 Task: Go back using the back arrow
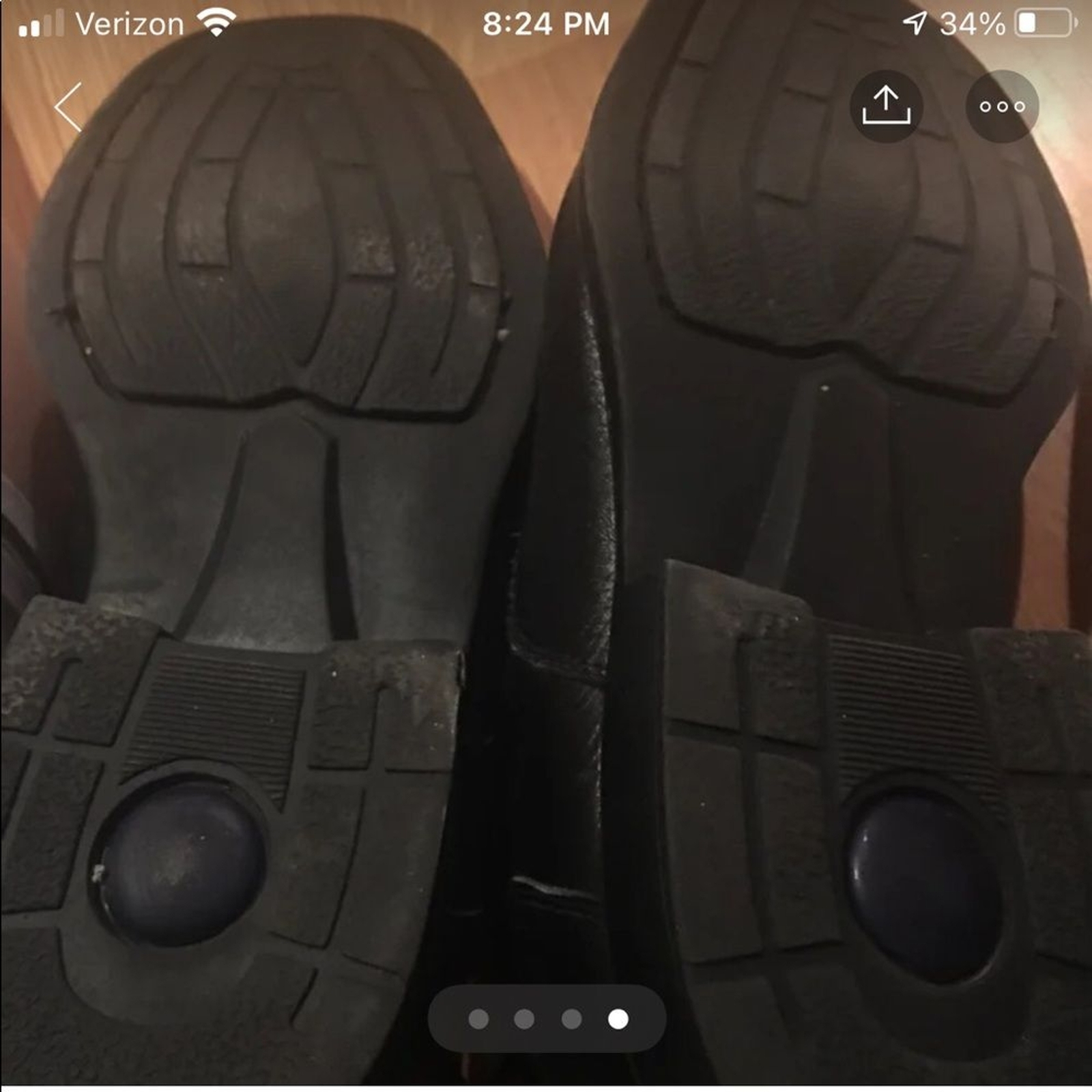[69, 107]
